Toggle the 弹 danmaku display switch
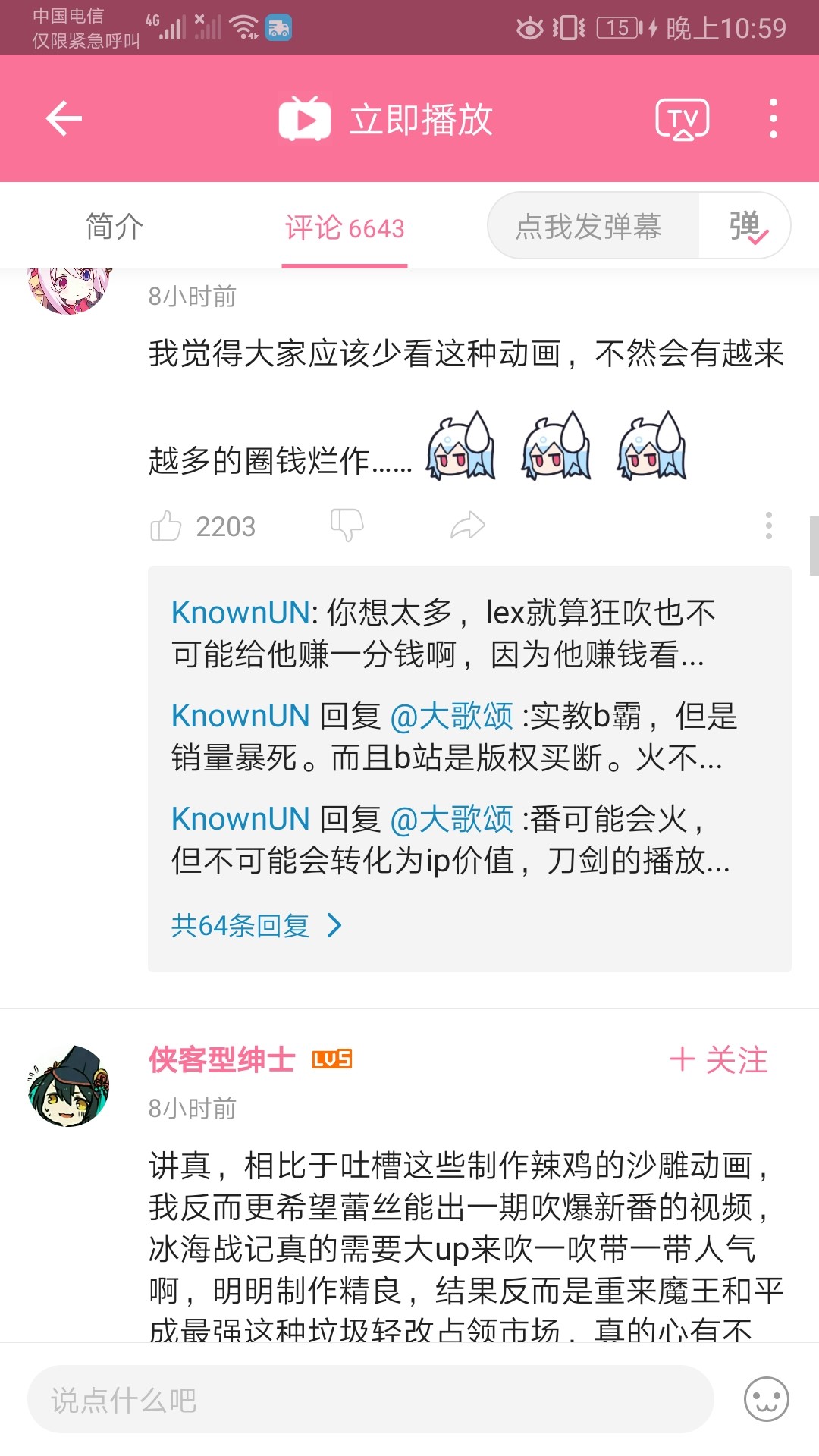819x1456 pixels. tap(747, 226)
